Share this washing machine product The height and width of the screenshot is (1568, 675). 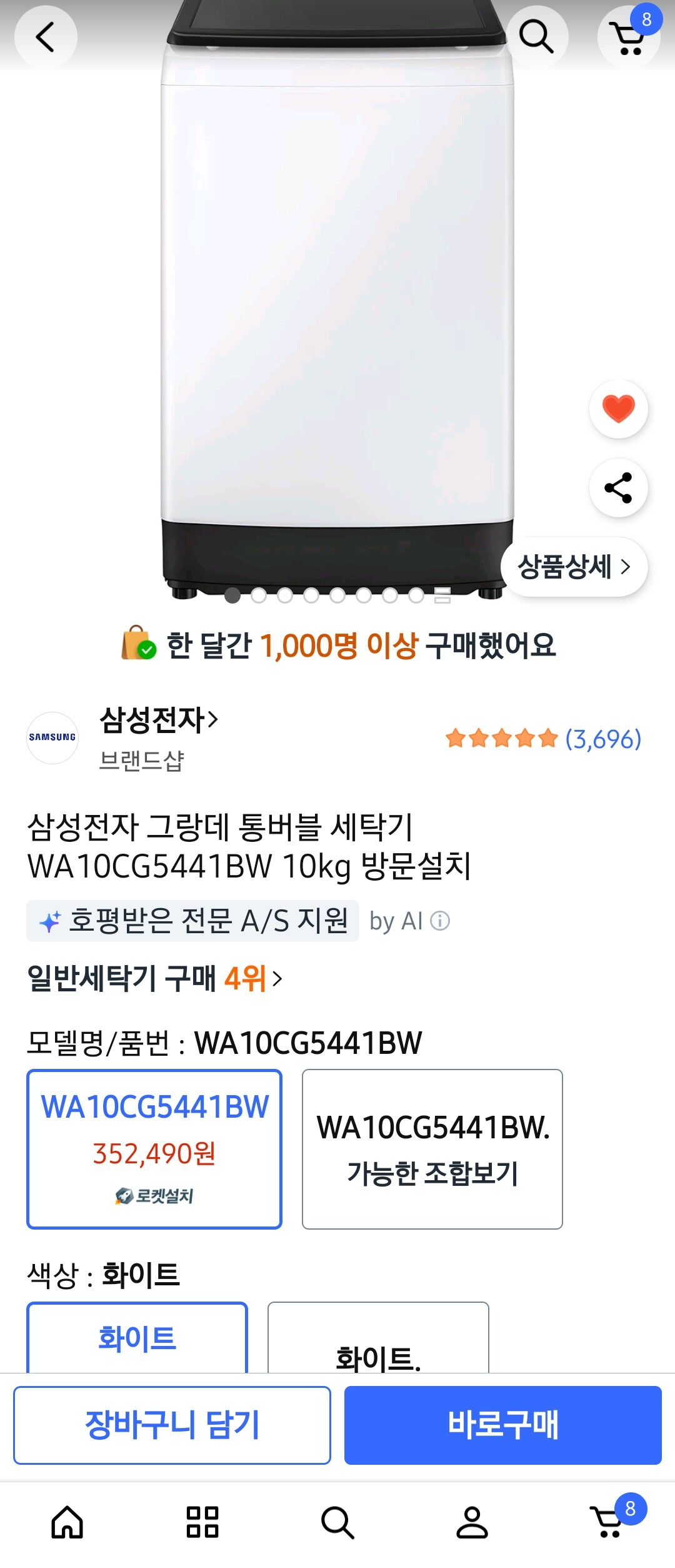coord(618,488)
